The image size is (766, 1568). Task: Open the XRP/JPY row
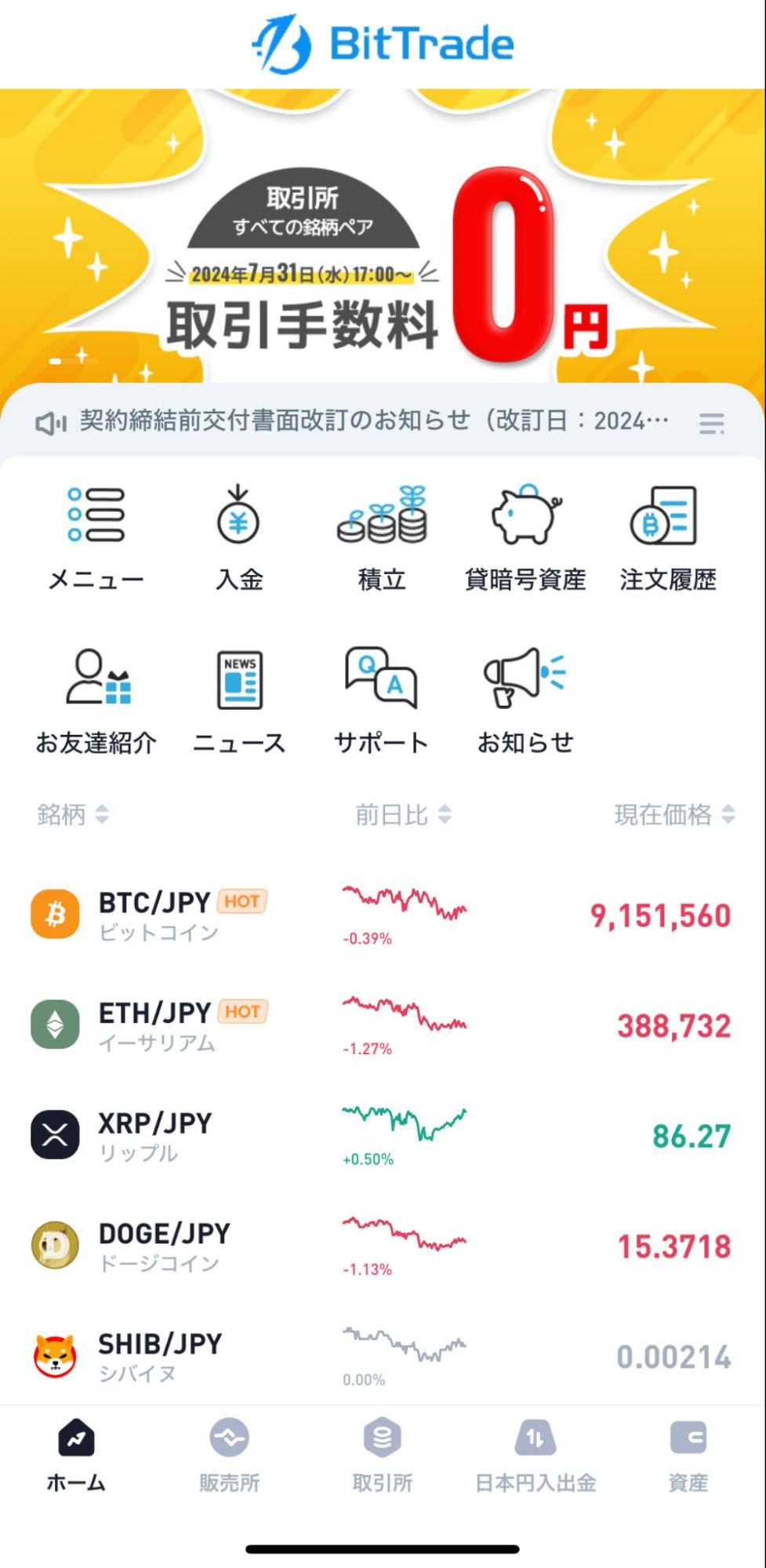[383, 1135]
